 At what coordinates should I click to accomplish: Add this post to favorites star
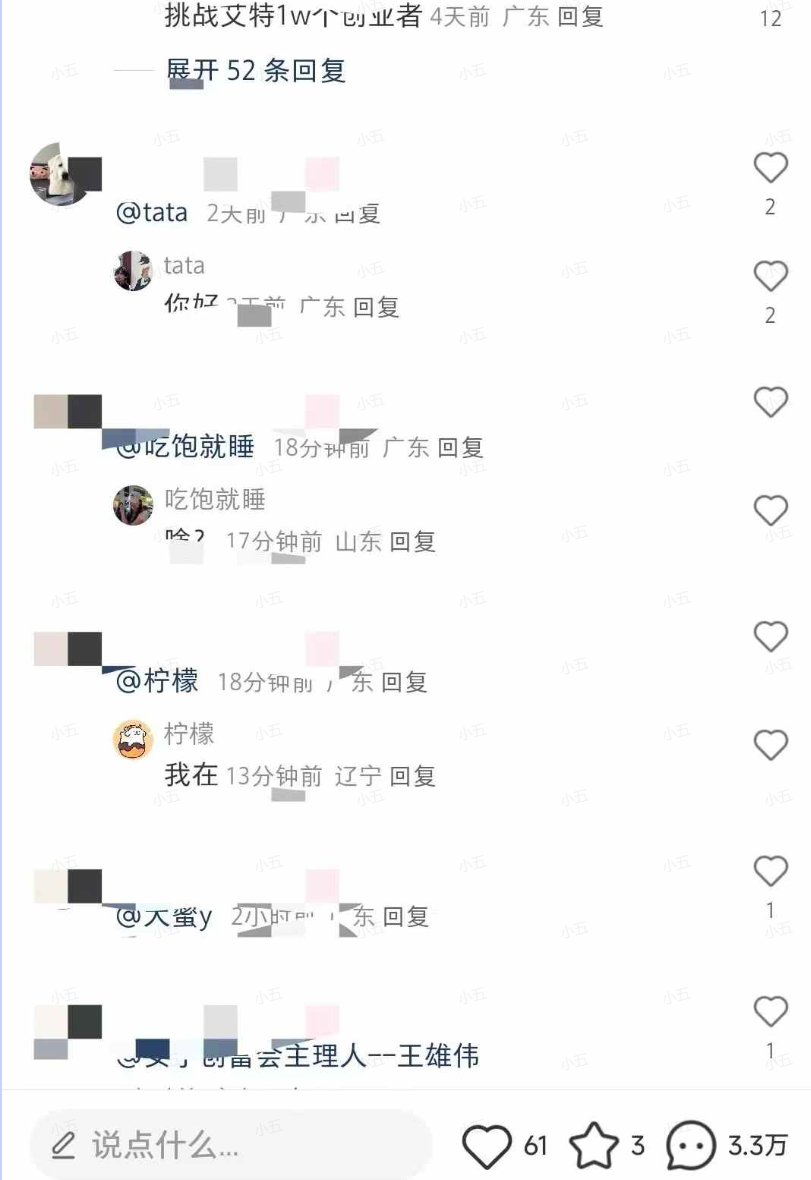(x=594, y=1146)
